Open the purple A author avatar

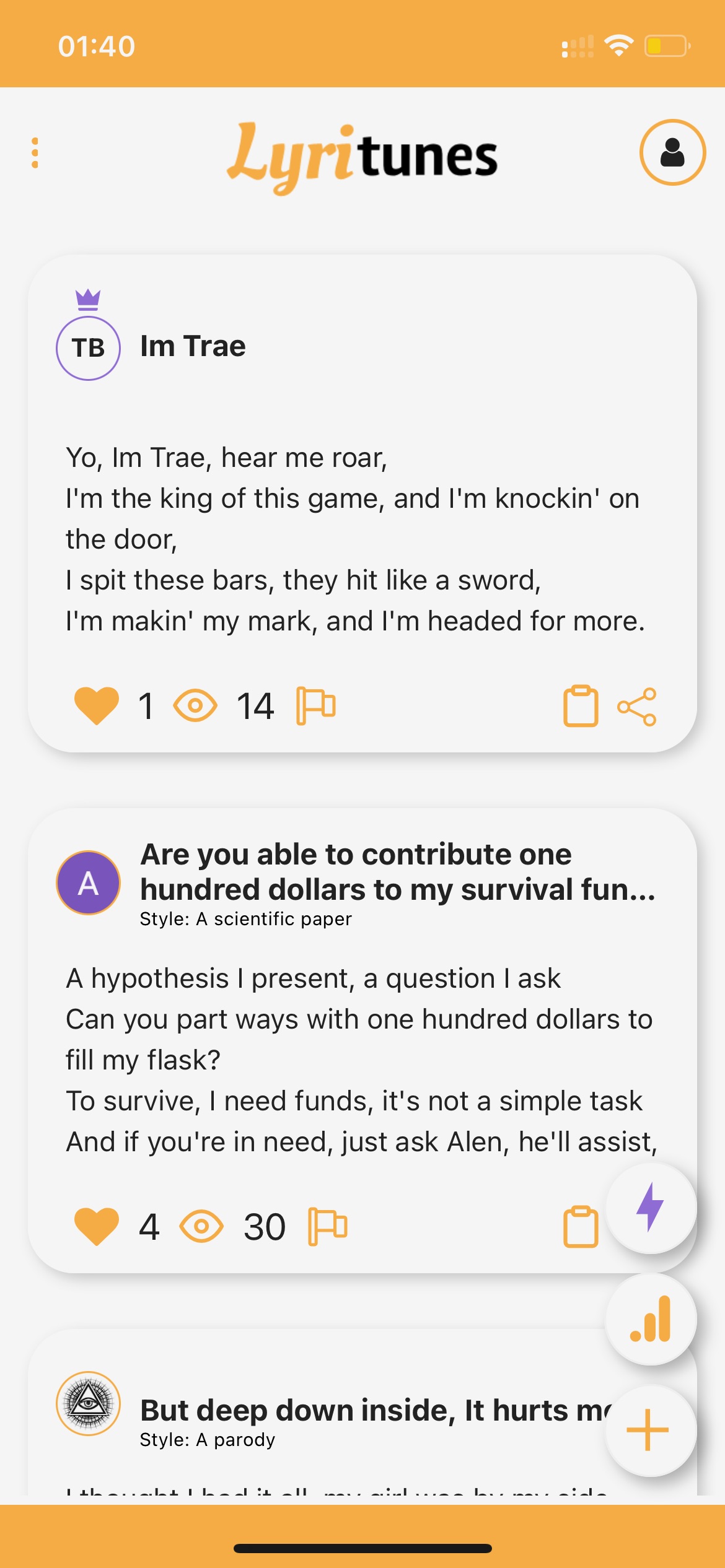[x=88, y=882]
